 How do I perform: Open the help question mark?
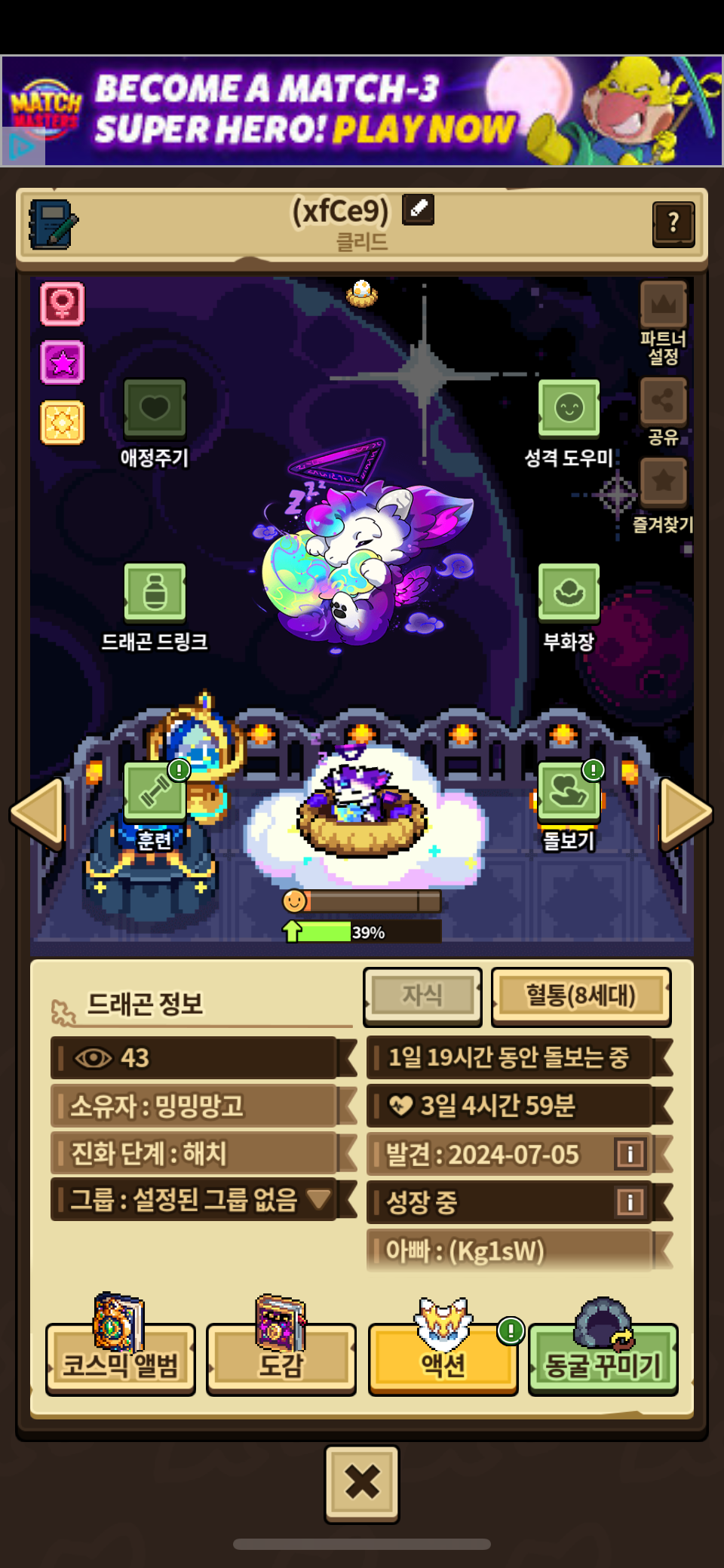673,223
